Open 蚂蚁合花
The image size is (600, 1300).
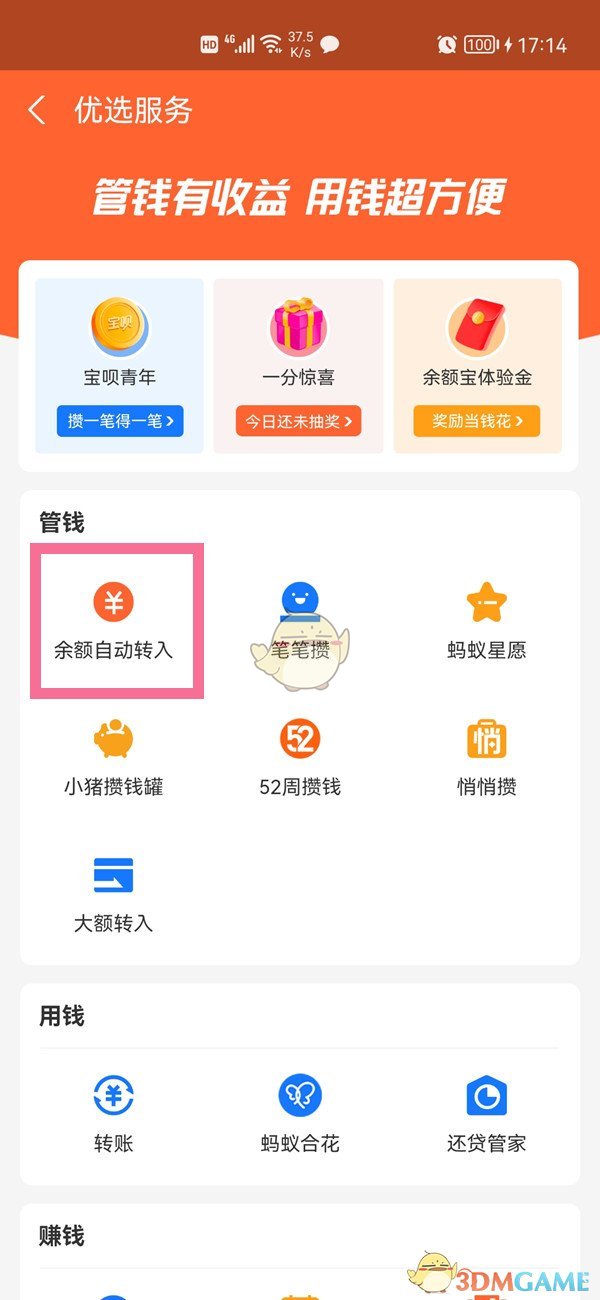point(299,1114)
